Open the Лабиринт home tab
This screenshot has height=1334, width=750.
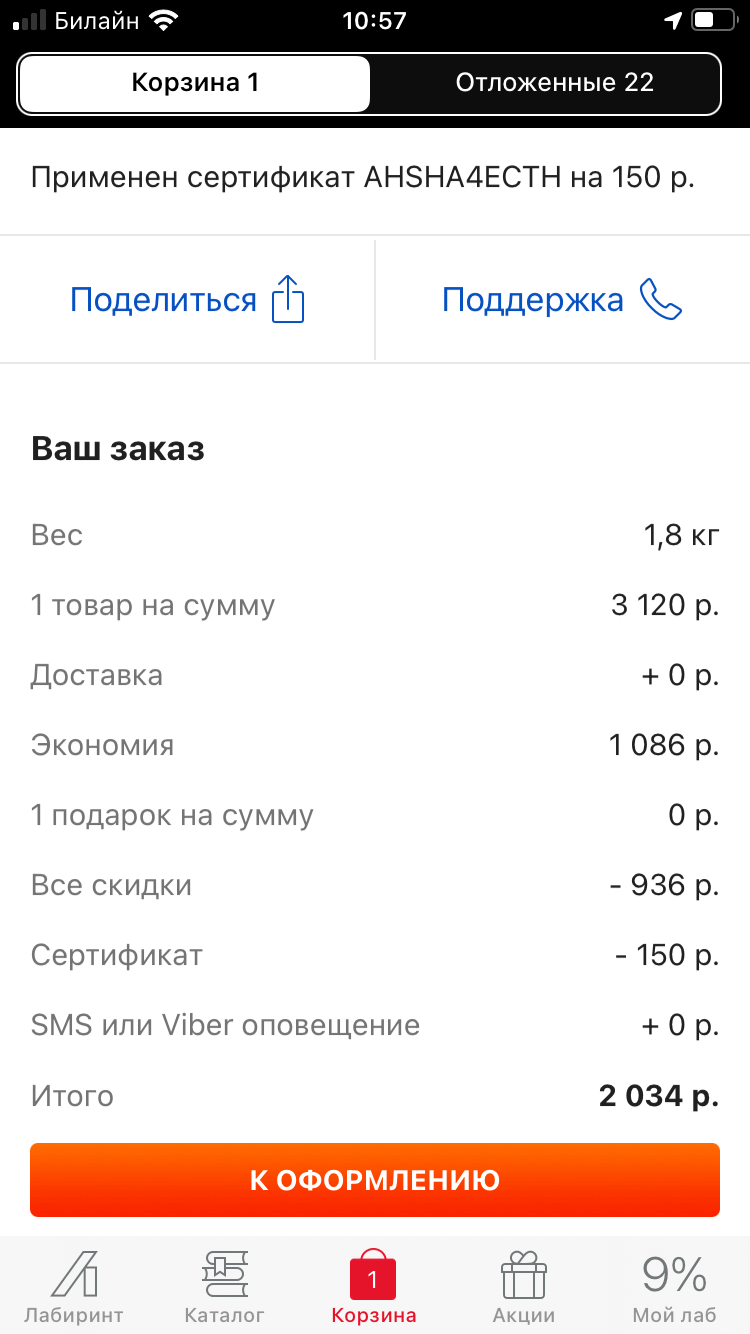coord(75,1286)
